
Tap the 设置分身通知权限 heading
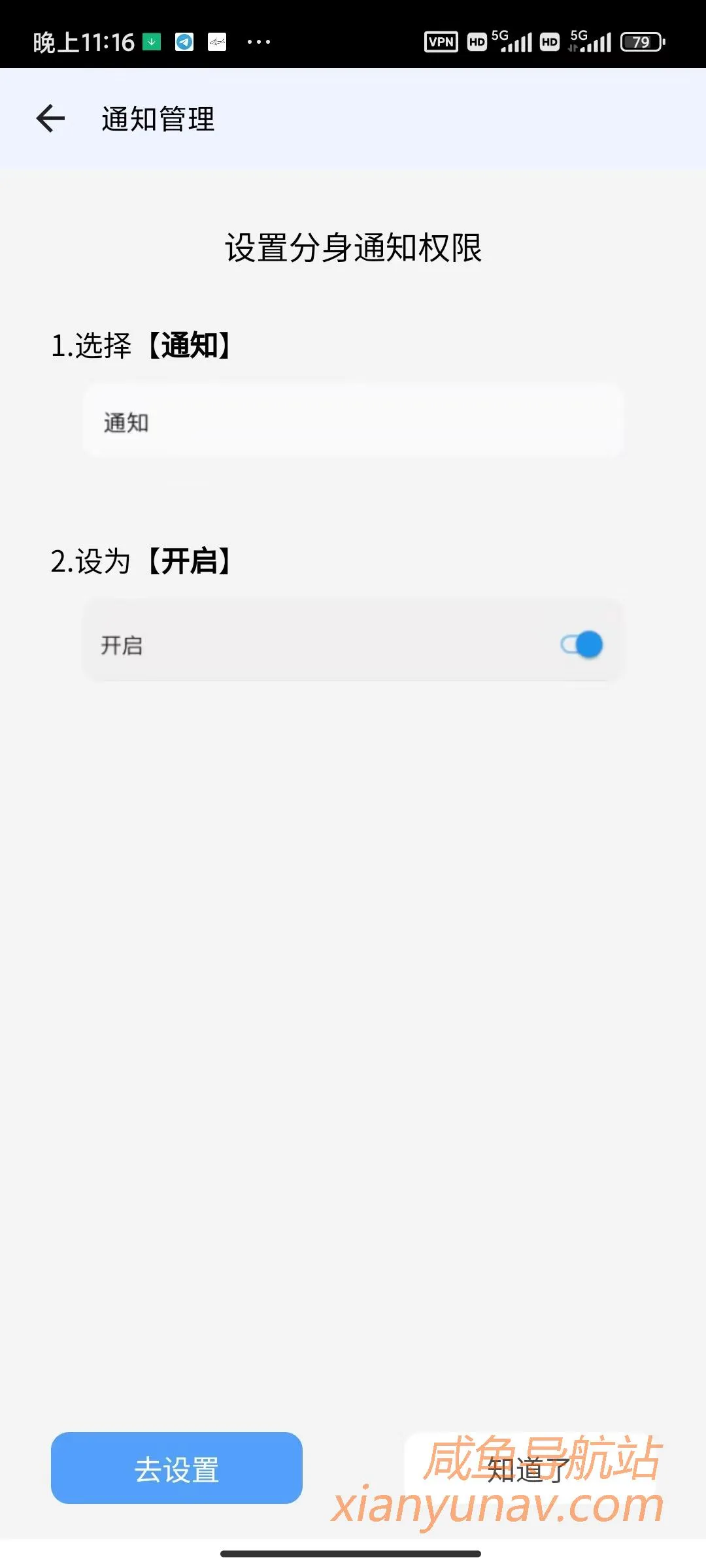[353, 247]
